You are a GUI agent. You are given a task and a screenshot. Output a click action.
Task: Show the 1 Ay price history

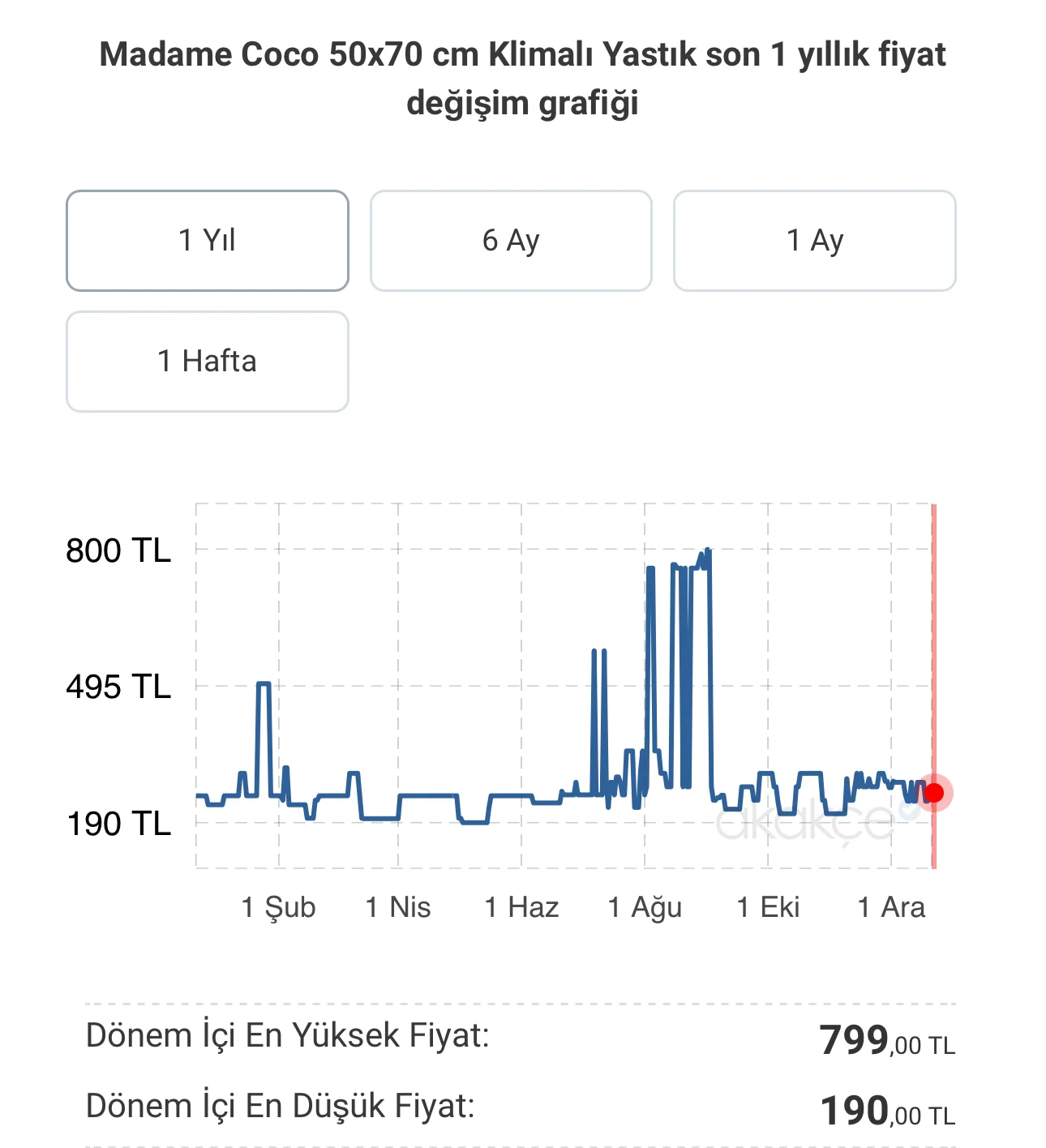814,241
